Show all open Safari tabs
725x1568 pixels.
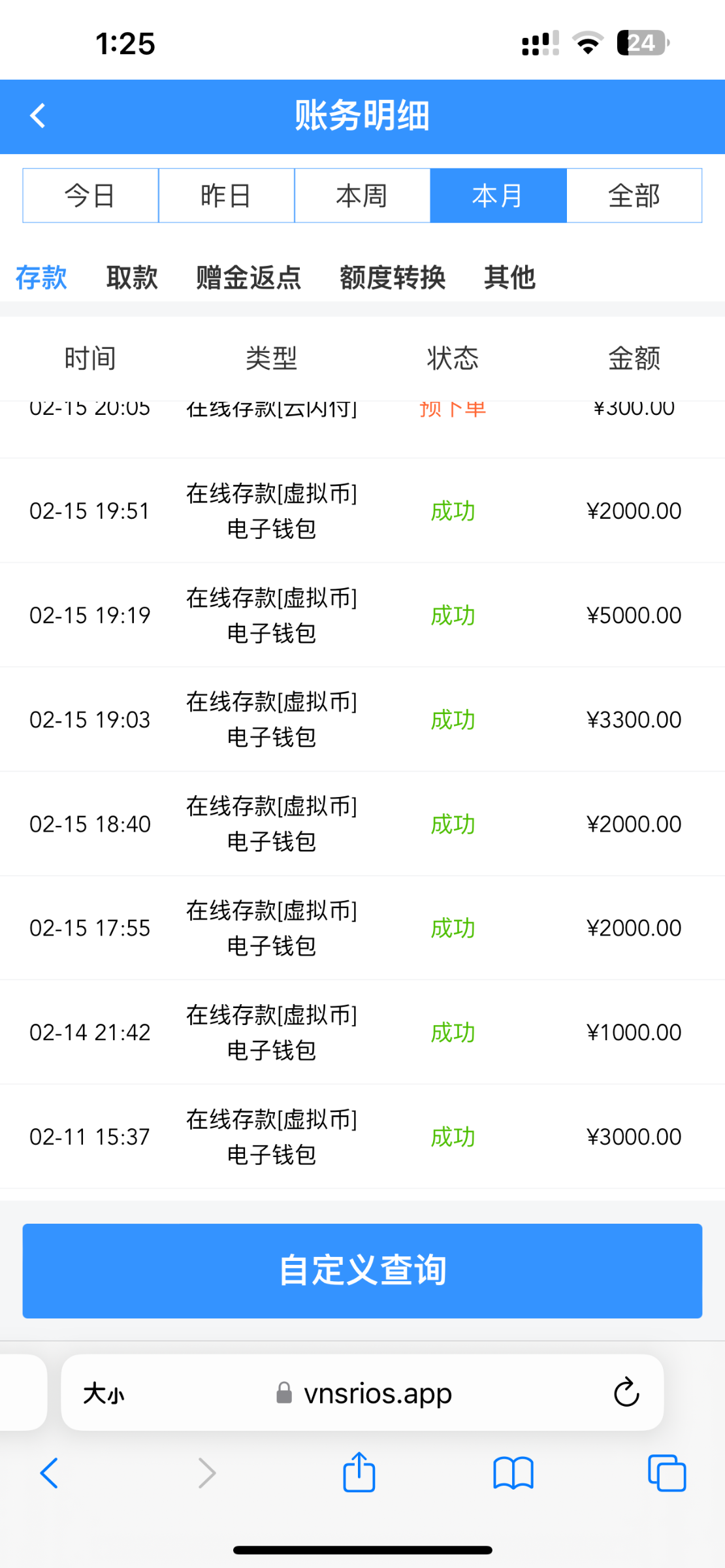pyautogui.click(x=666, y=1473)
